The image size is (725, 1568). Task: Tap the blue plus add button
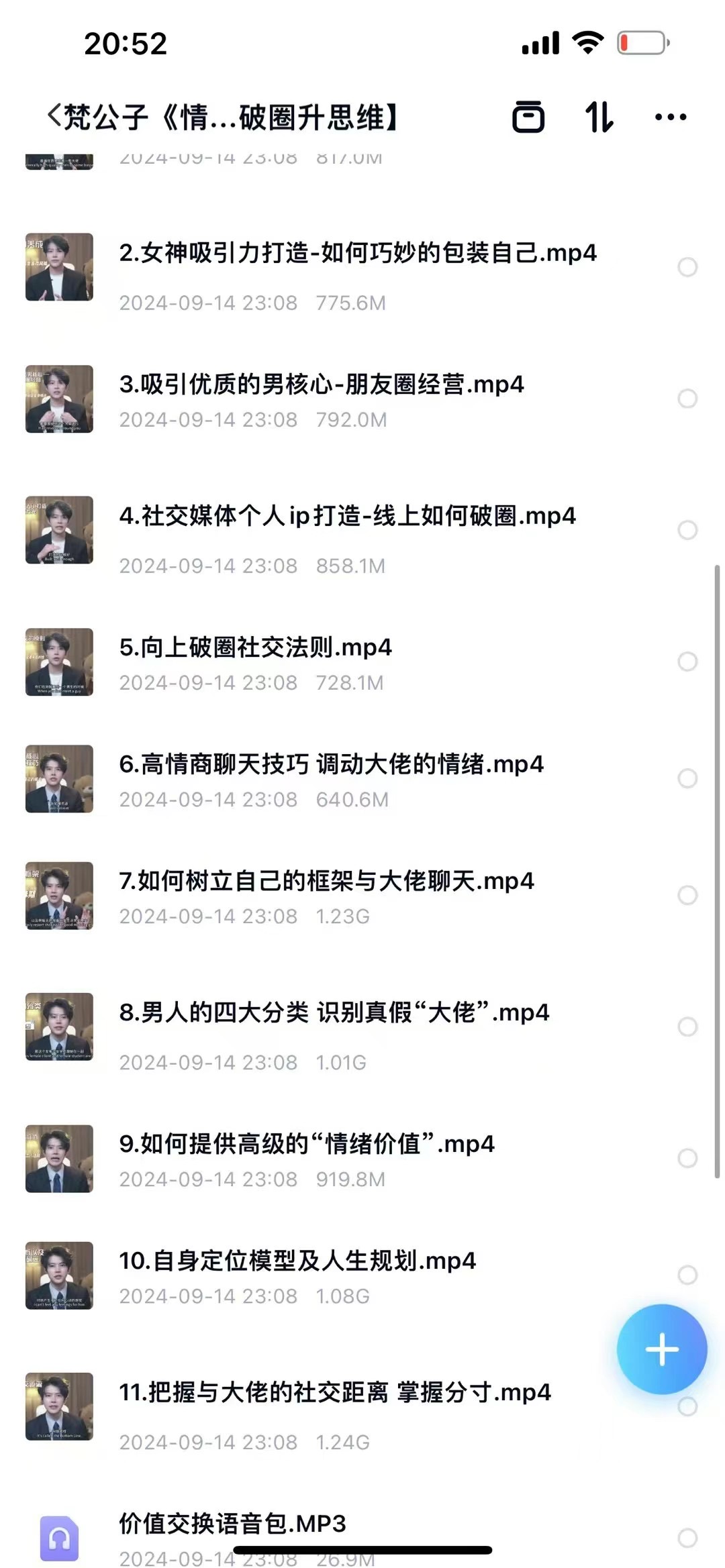pos(662,1350)
